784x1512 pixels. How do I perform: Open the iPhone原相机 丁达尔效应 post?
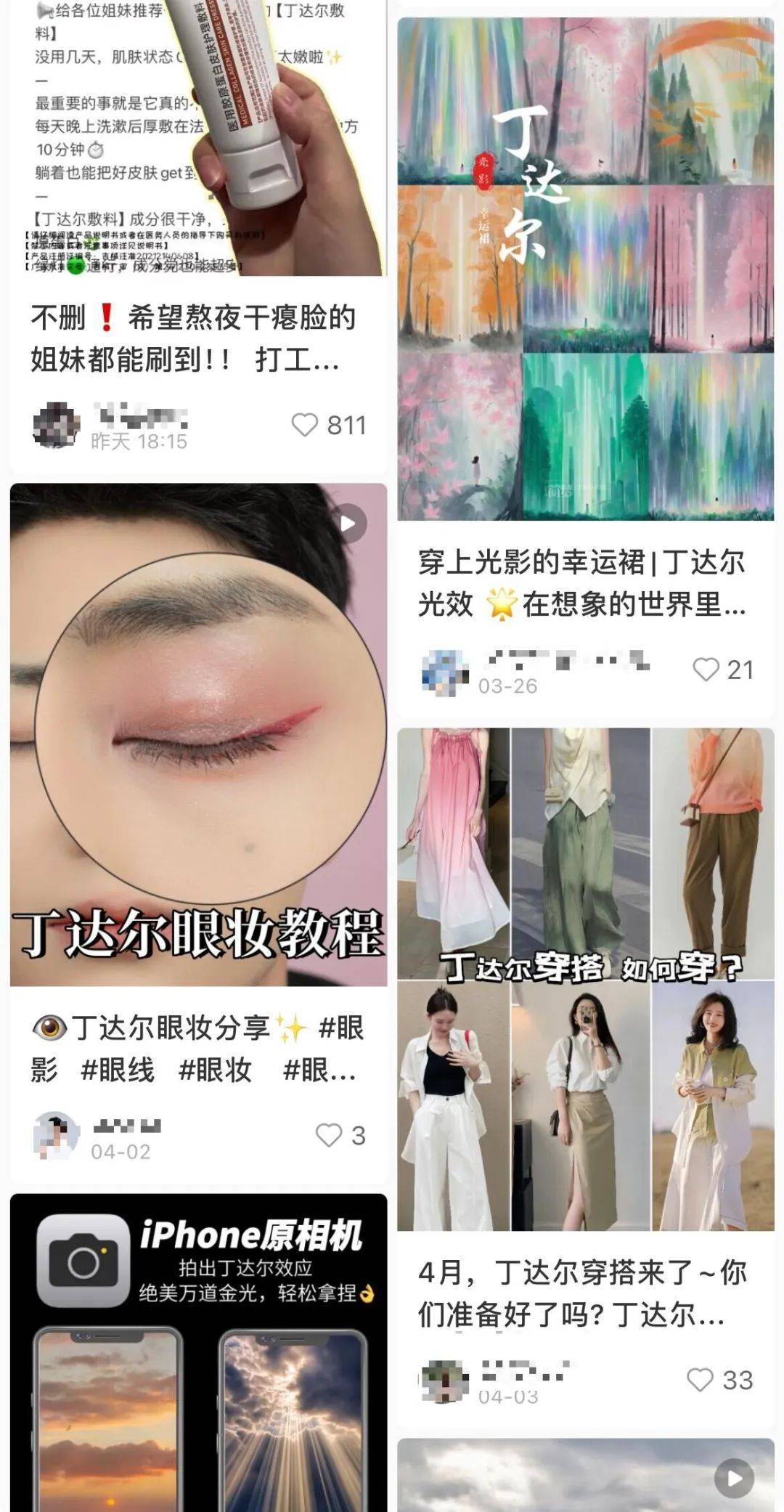[197, 1351]
